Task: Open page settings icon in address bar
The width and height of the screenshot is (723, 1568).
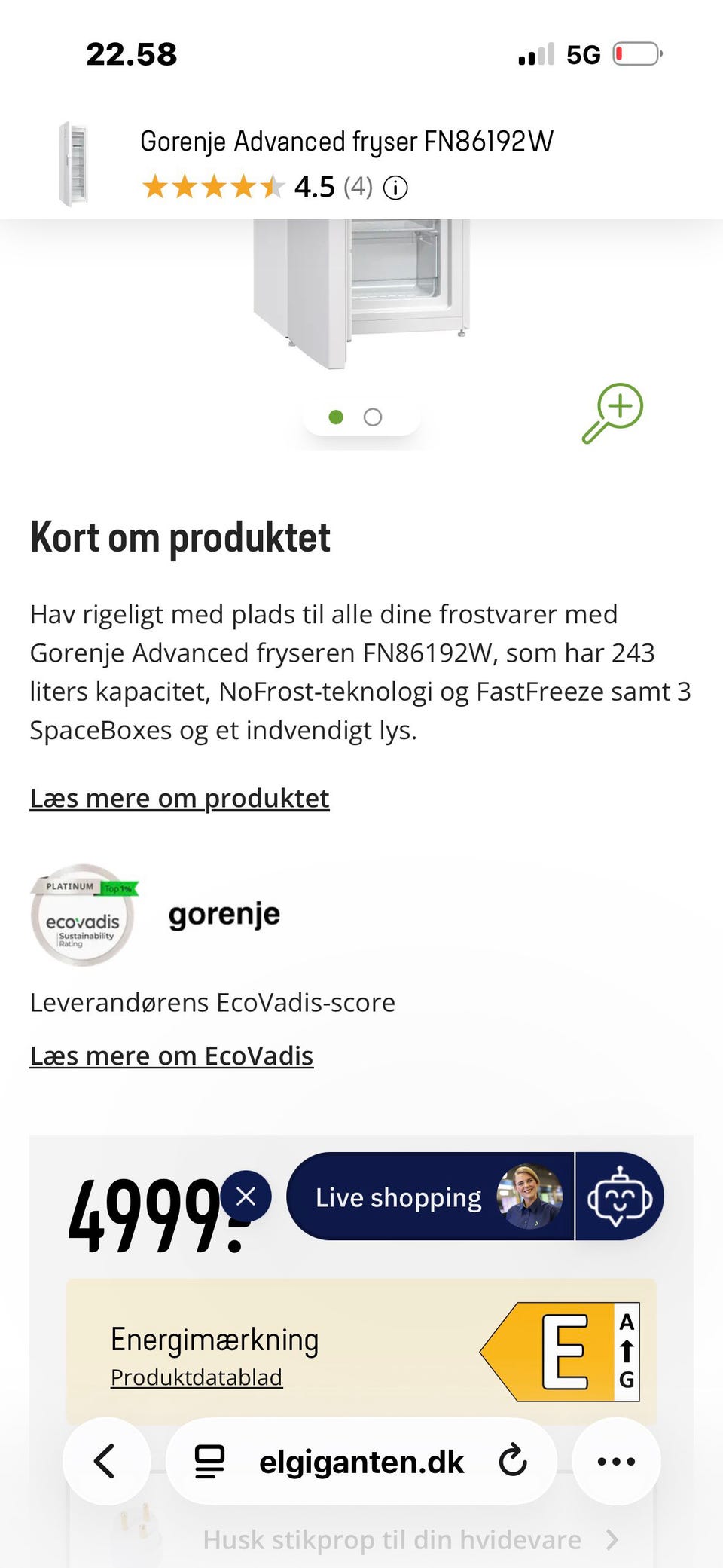Action: pos(209,1462)
